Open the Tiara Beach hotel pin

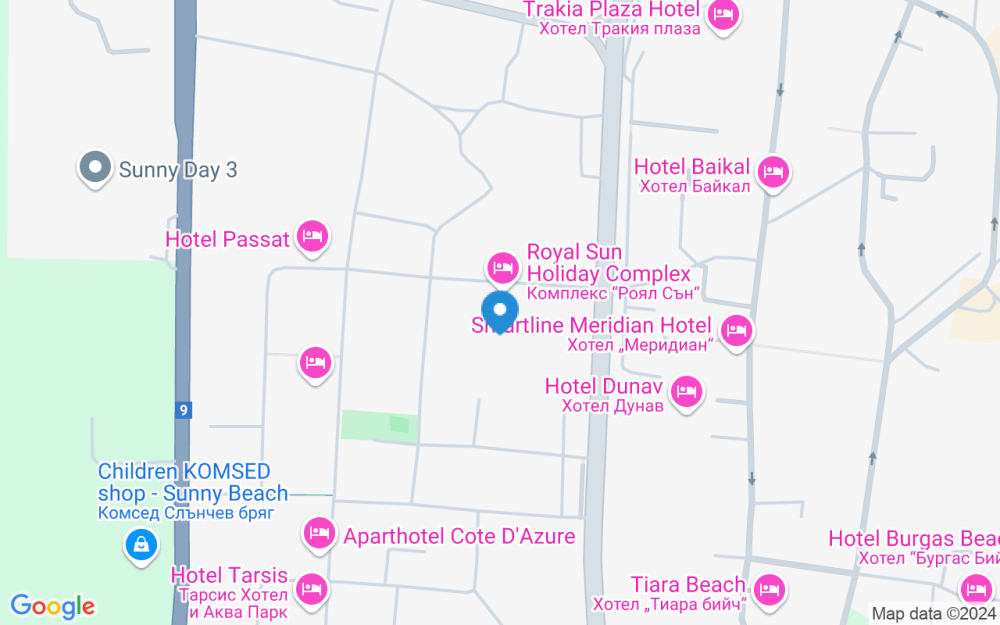click(768, 589)
